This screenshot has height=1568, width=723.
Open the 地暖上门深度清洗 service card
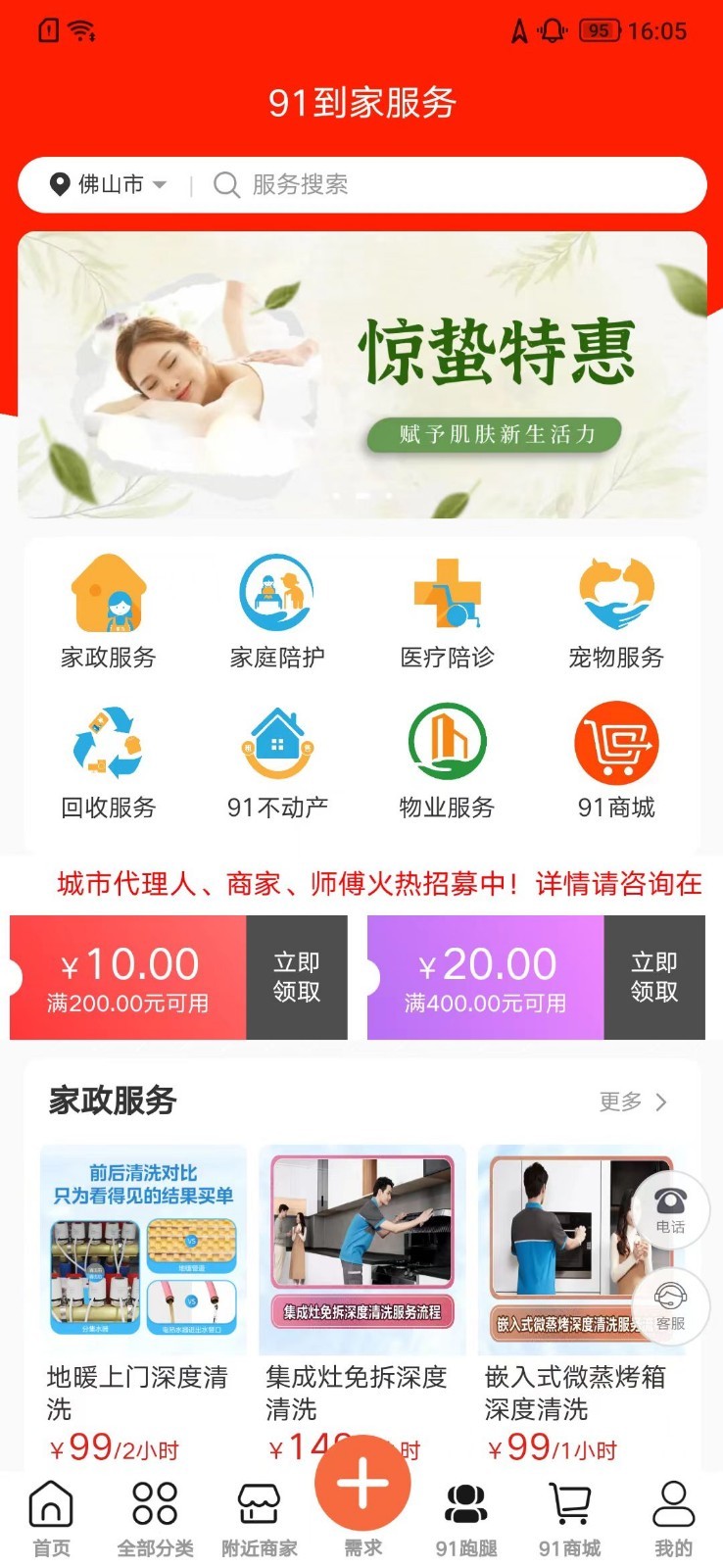[143, 1294]
